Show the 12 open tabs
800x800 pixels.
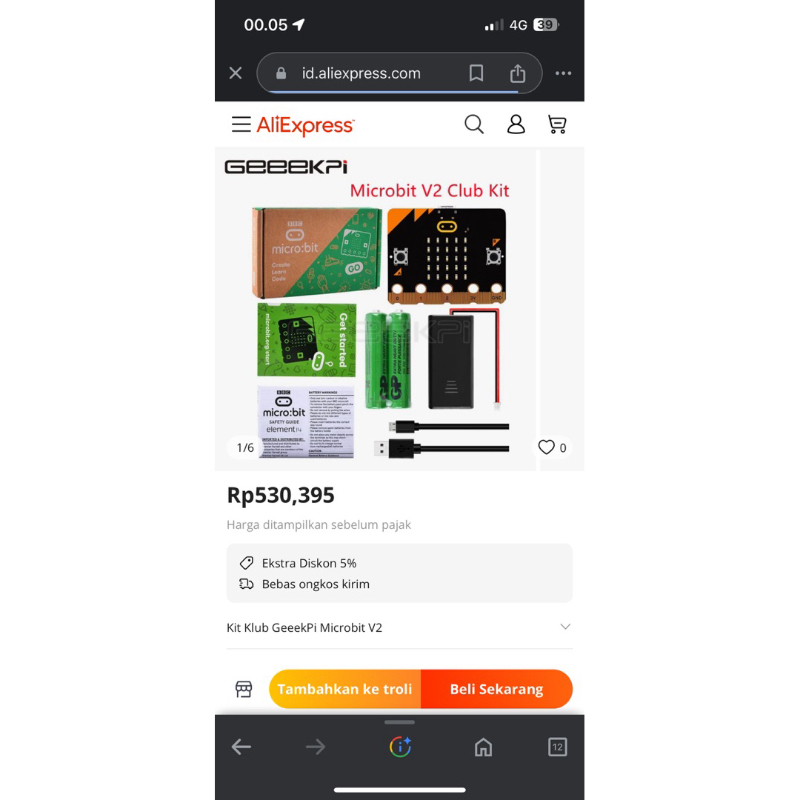pyautogui.click(x=557, y=747)
